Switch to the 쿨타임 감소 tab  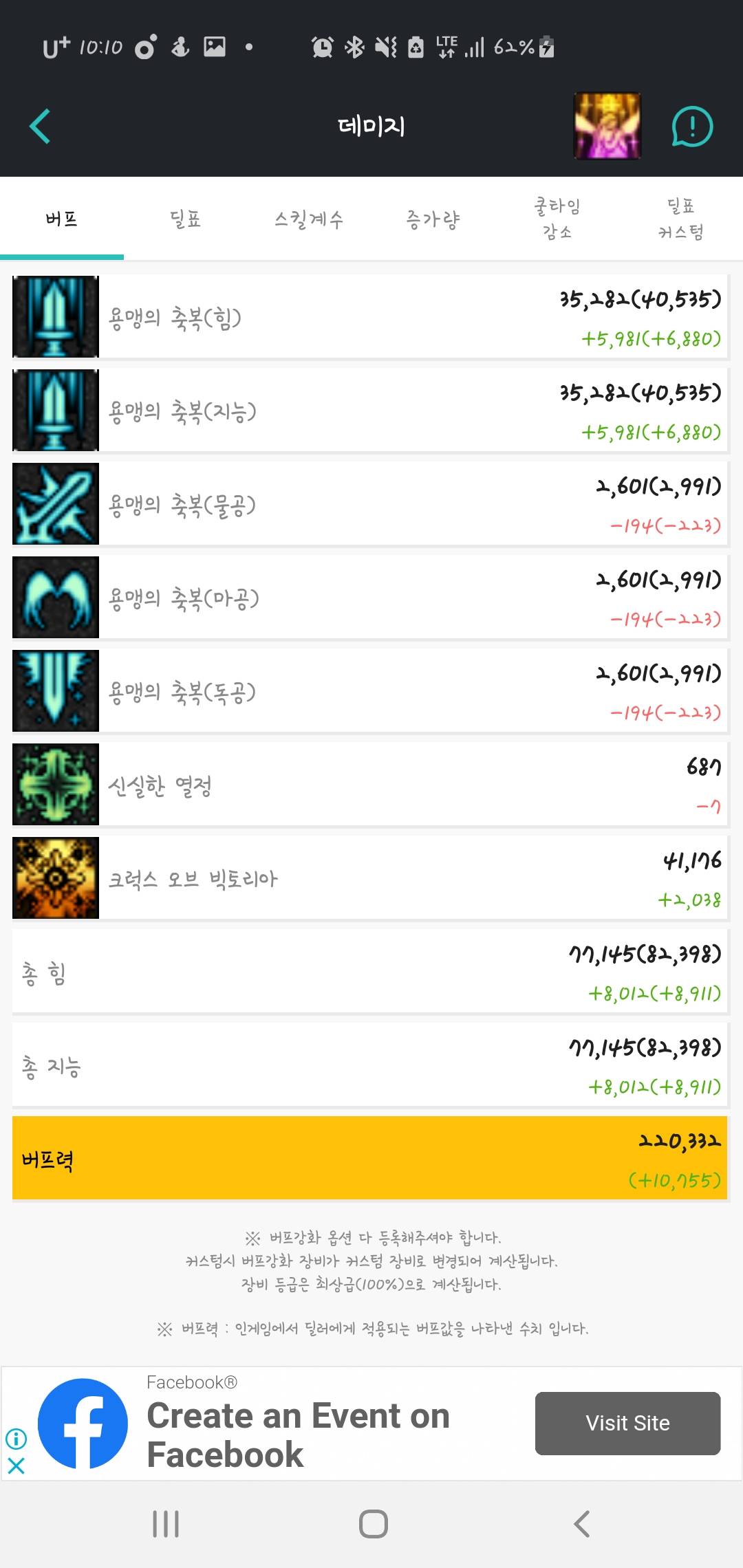557,219
